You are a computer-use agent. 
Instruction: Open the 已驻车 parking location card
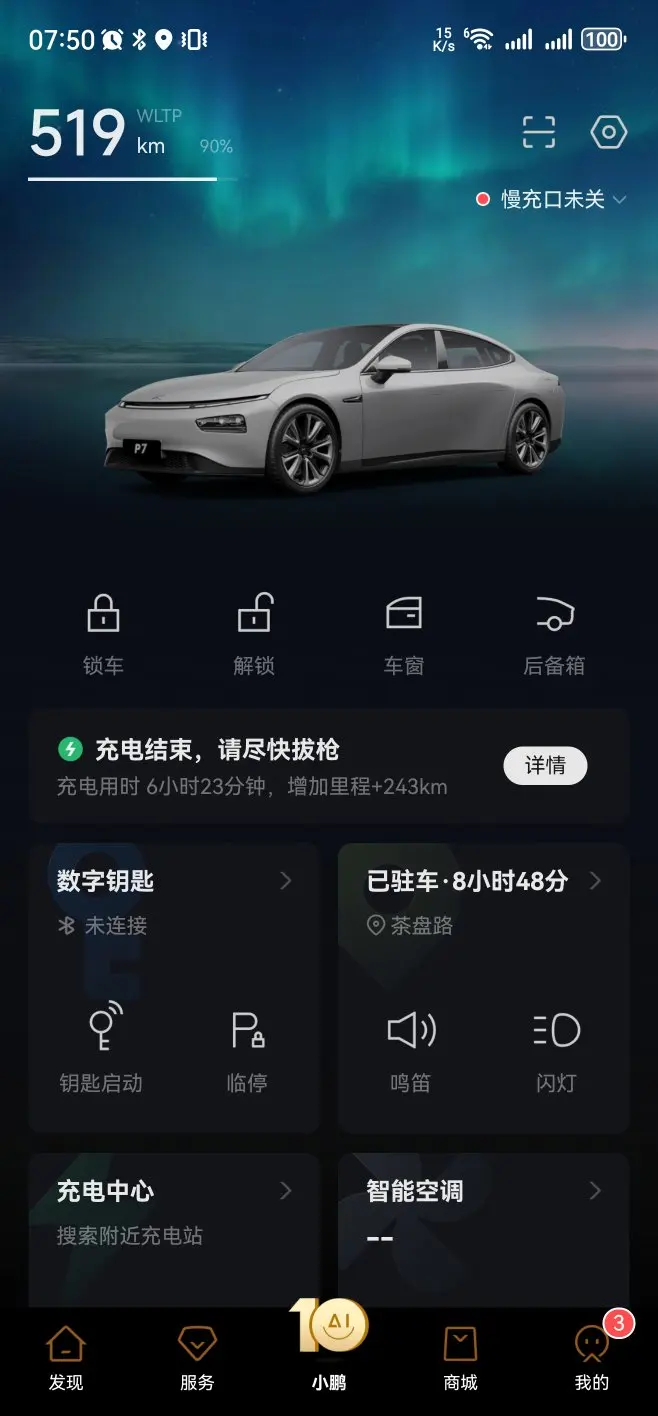(484, 881)
